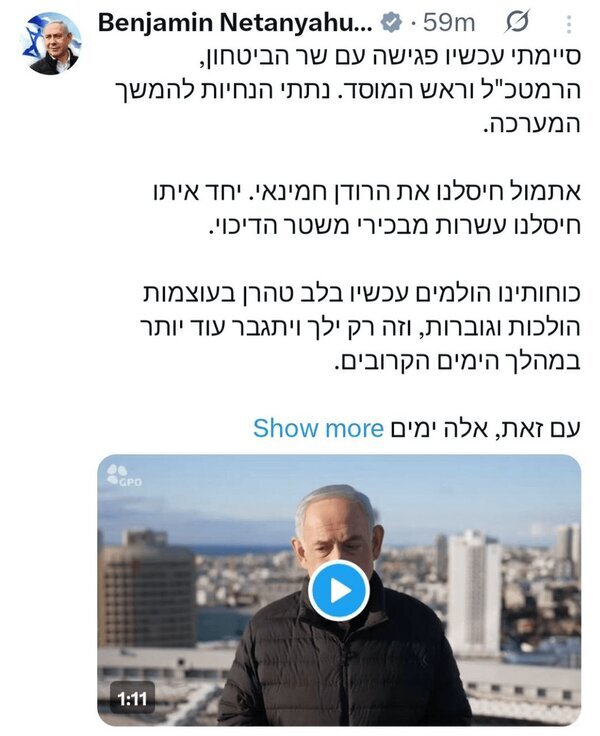Play the 1:11 video
This screenshot has width=600, height=736.
click(338, 590)
